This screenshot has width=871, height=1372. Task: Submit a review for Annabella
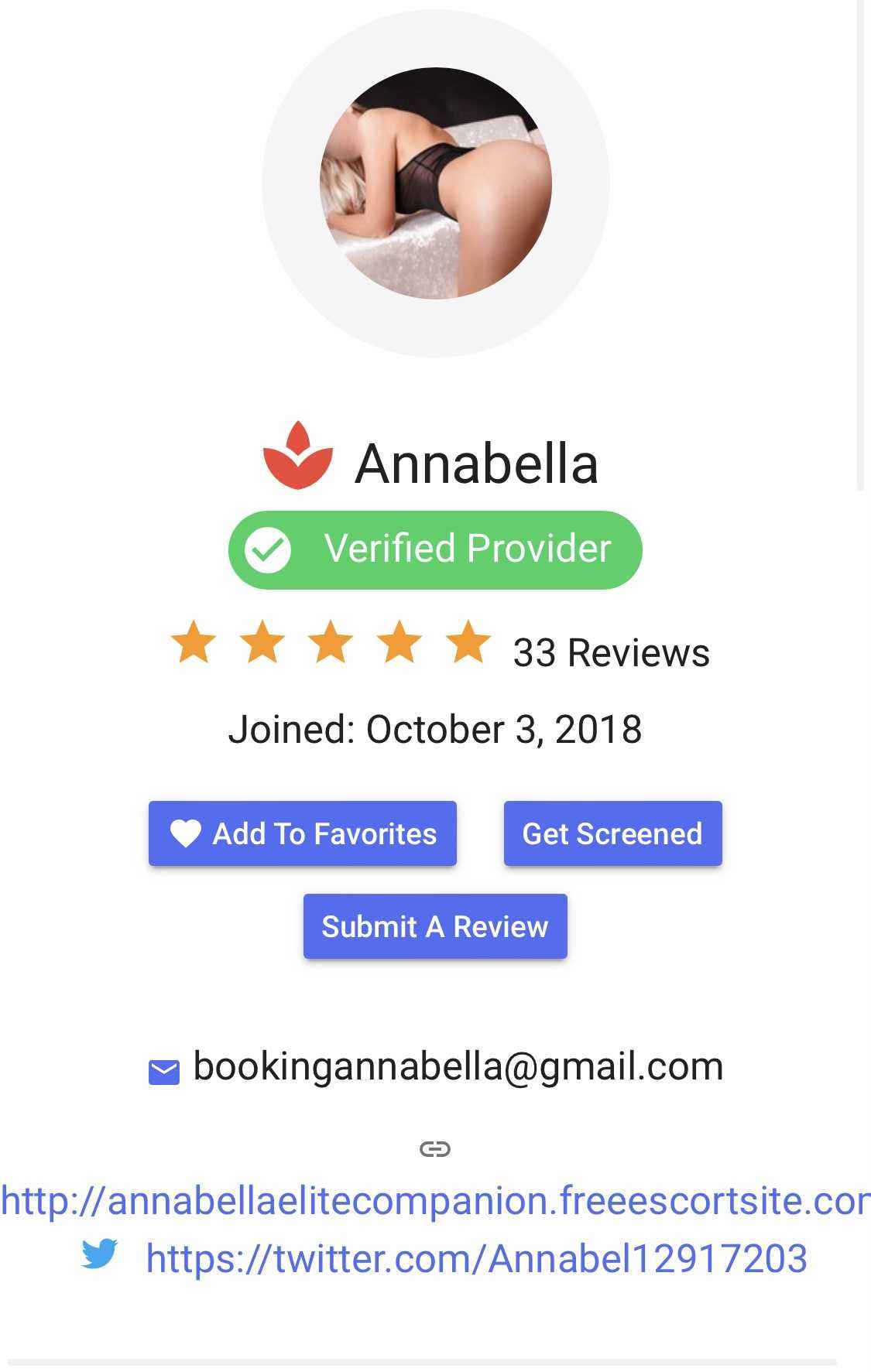(x=434, y=926)
